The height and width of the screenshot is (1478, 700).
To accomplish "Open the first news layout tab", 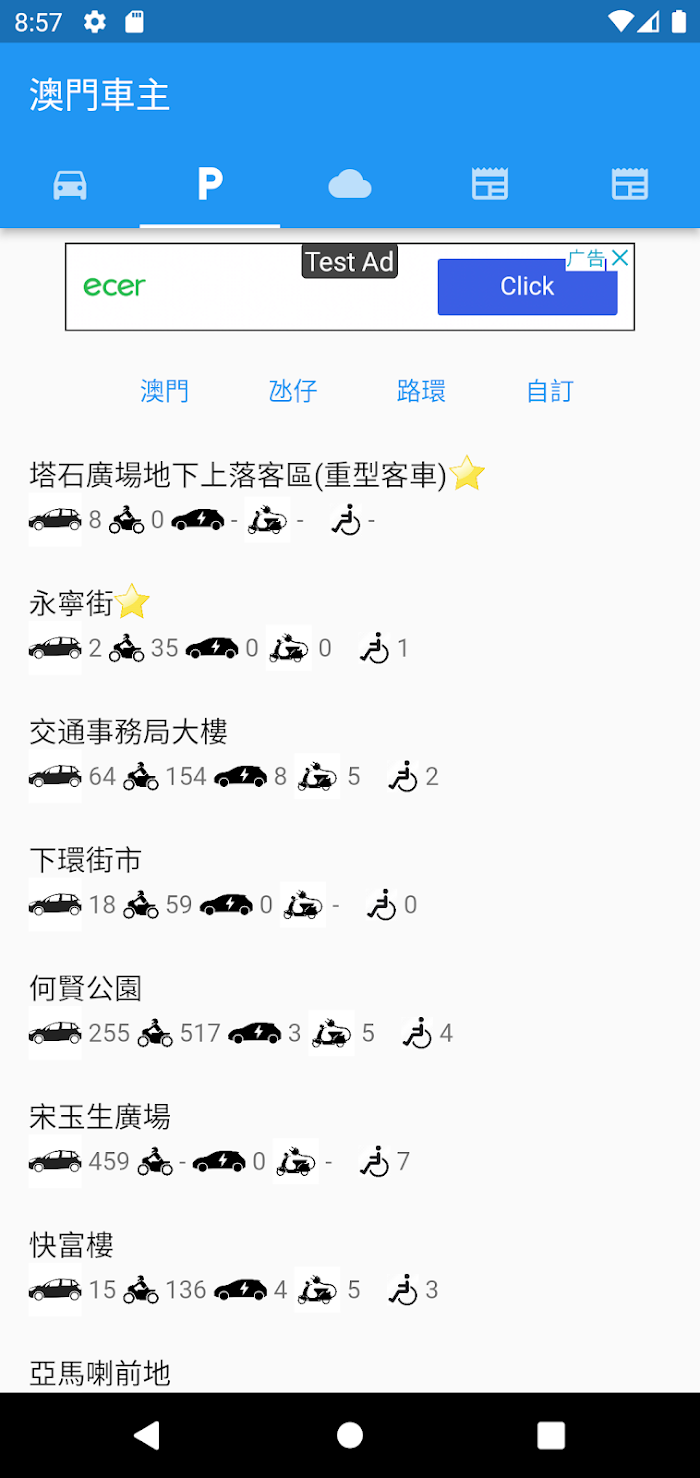I will (490, 185).
